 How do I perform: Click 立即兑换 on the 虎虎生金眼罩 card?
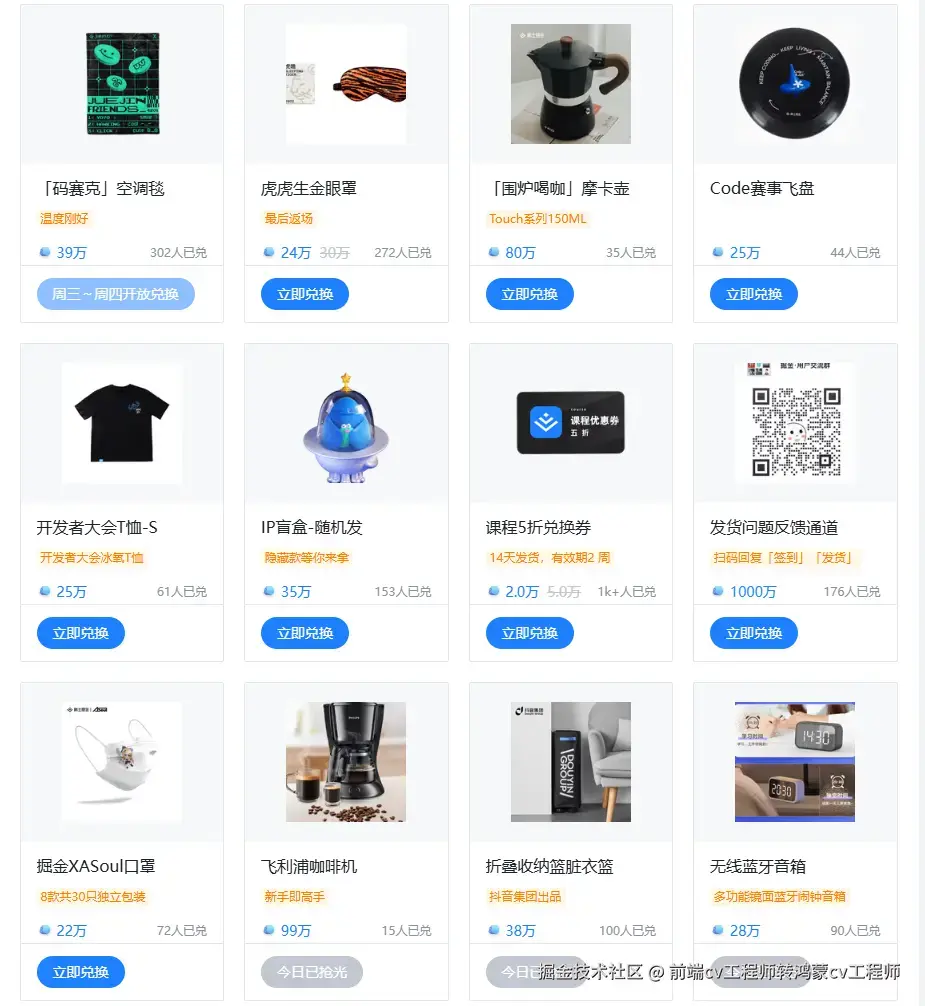tap(304, 293)
